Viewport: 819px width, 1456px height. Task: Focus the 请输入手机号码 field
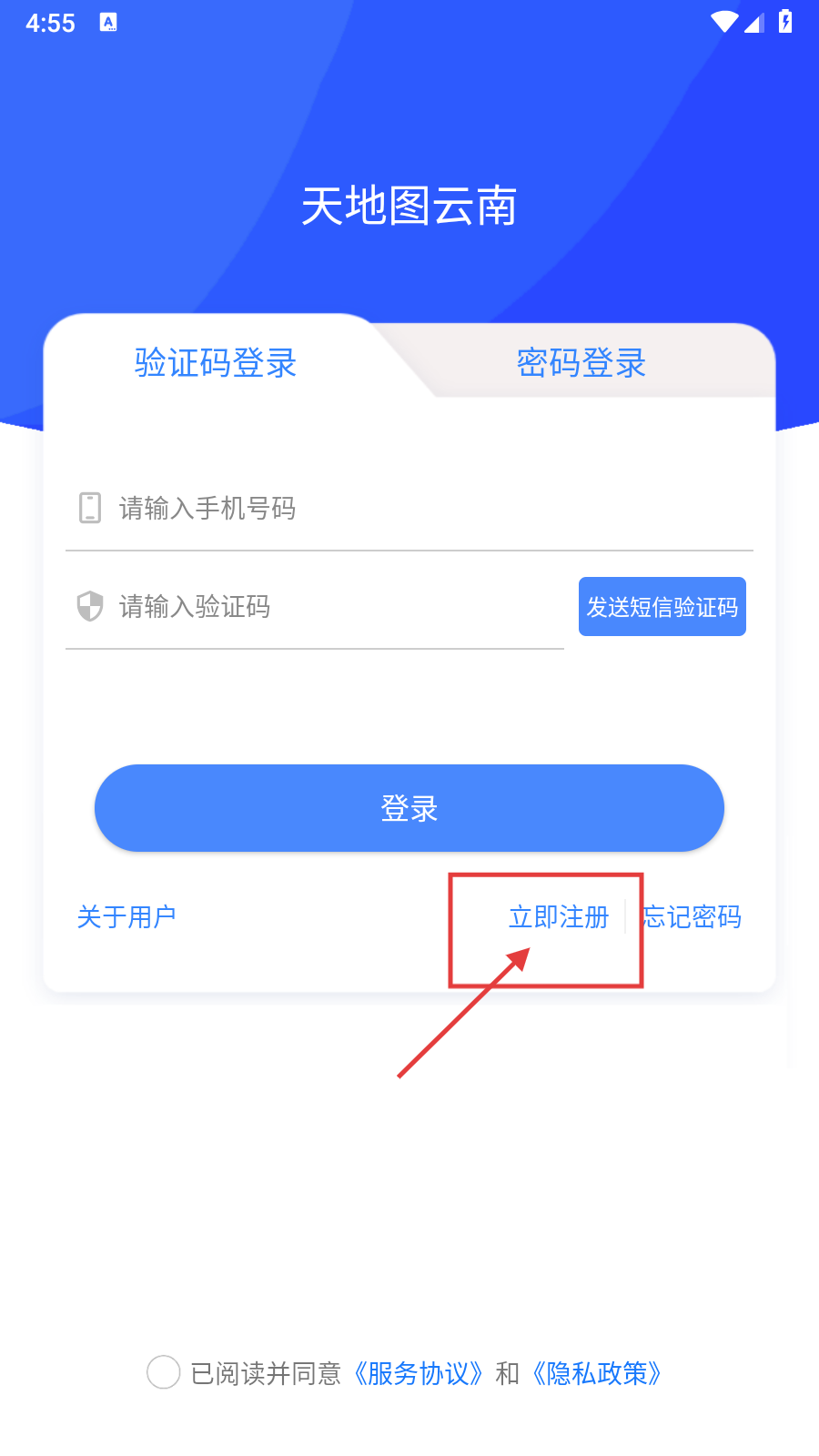coord(409,508)
